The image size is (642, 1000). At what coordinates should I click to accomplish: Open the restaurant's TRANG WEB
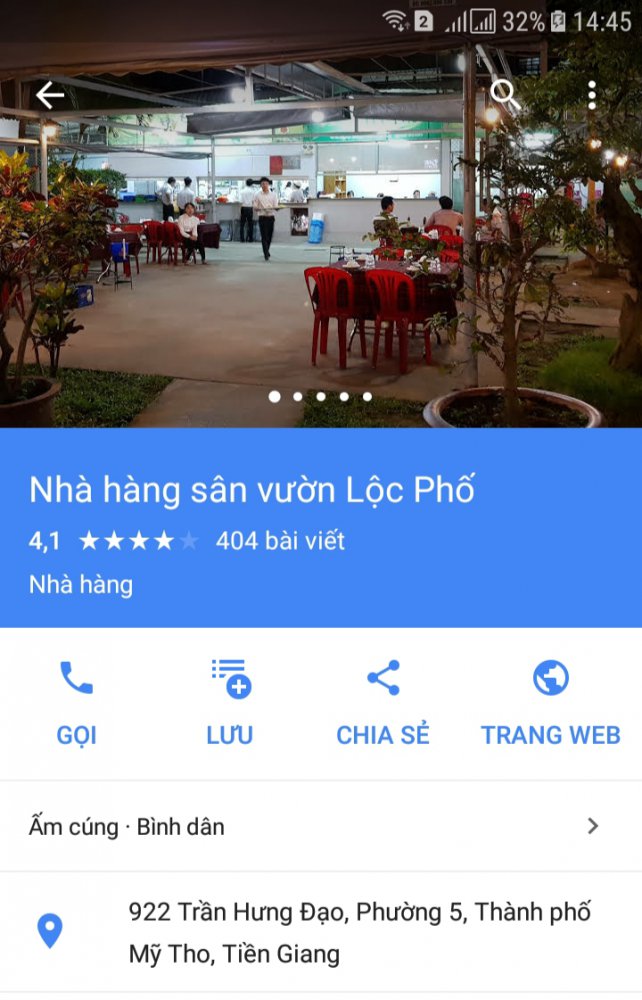[550, 703]
